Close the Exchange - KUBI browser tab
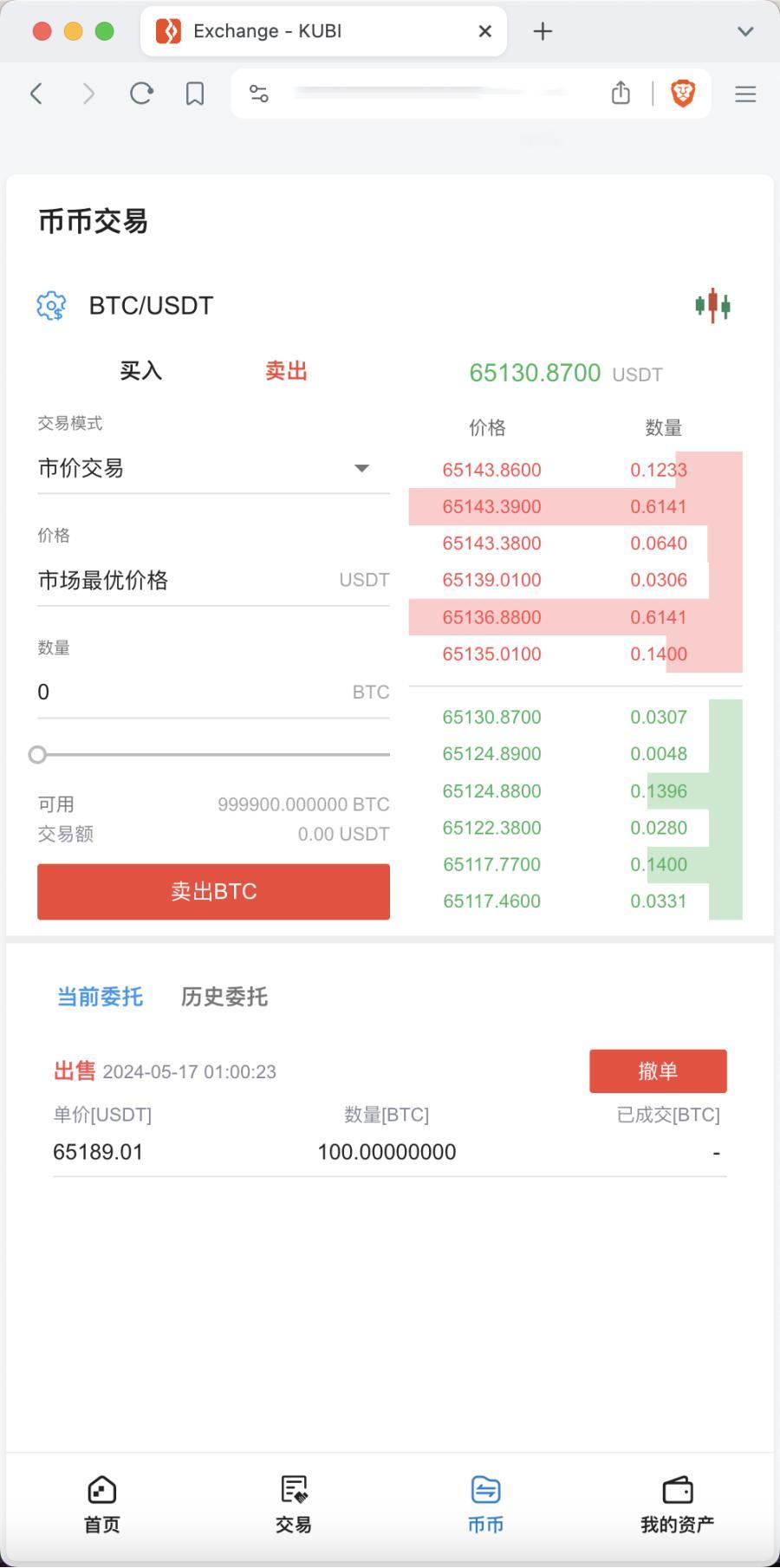The width and height of the screenshot is (780, 1568). coord(485,31)
